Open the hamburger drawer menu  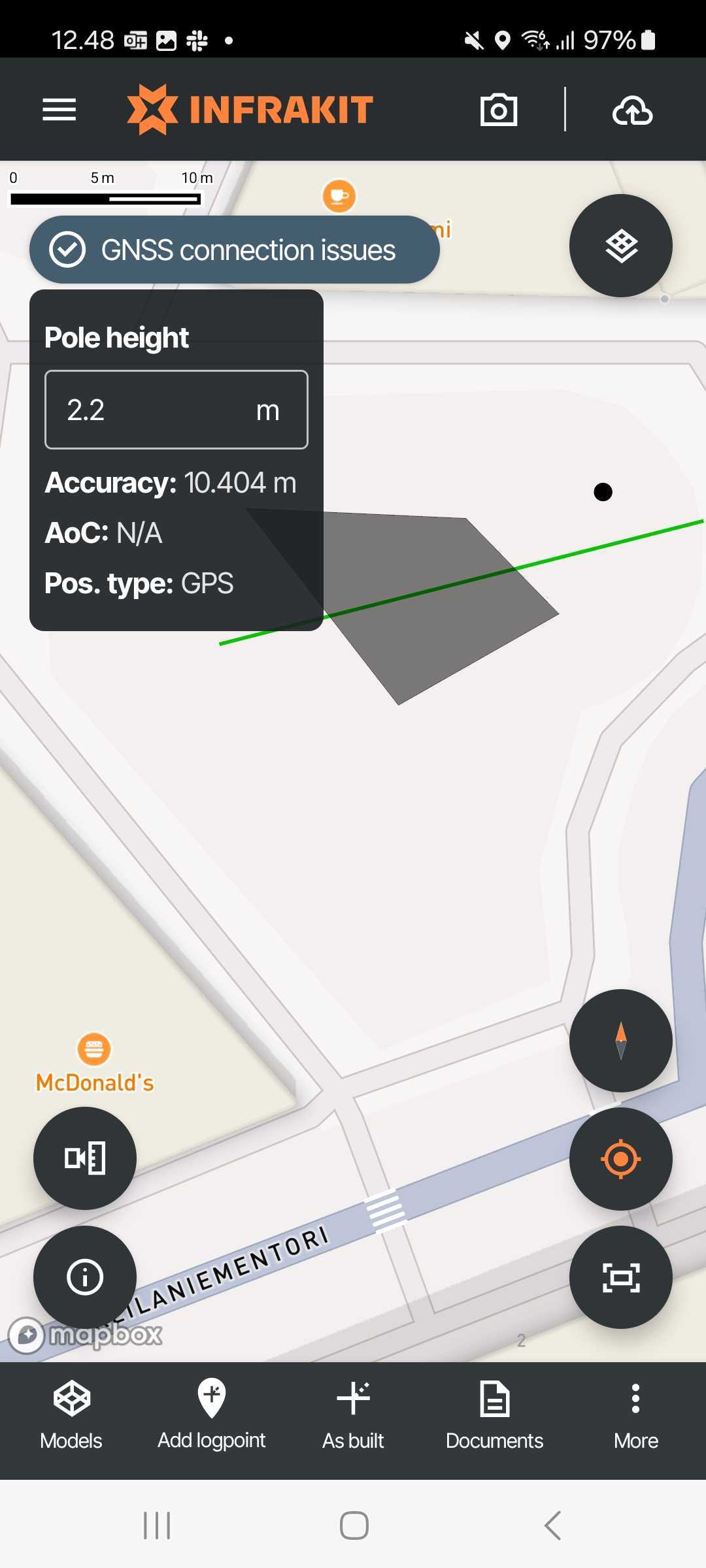click(59, 110)
